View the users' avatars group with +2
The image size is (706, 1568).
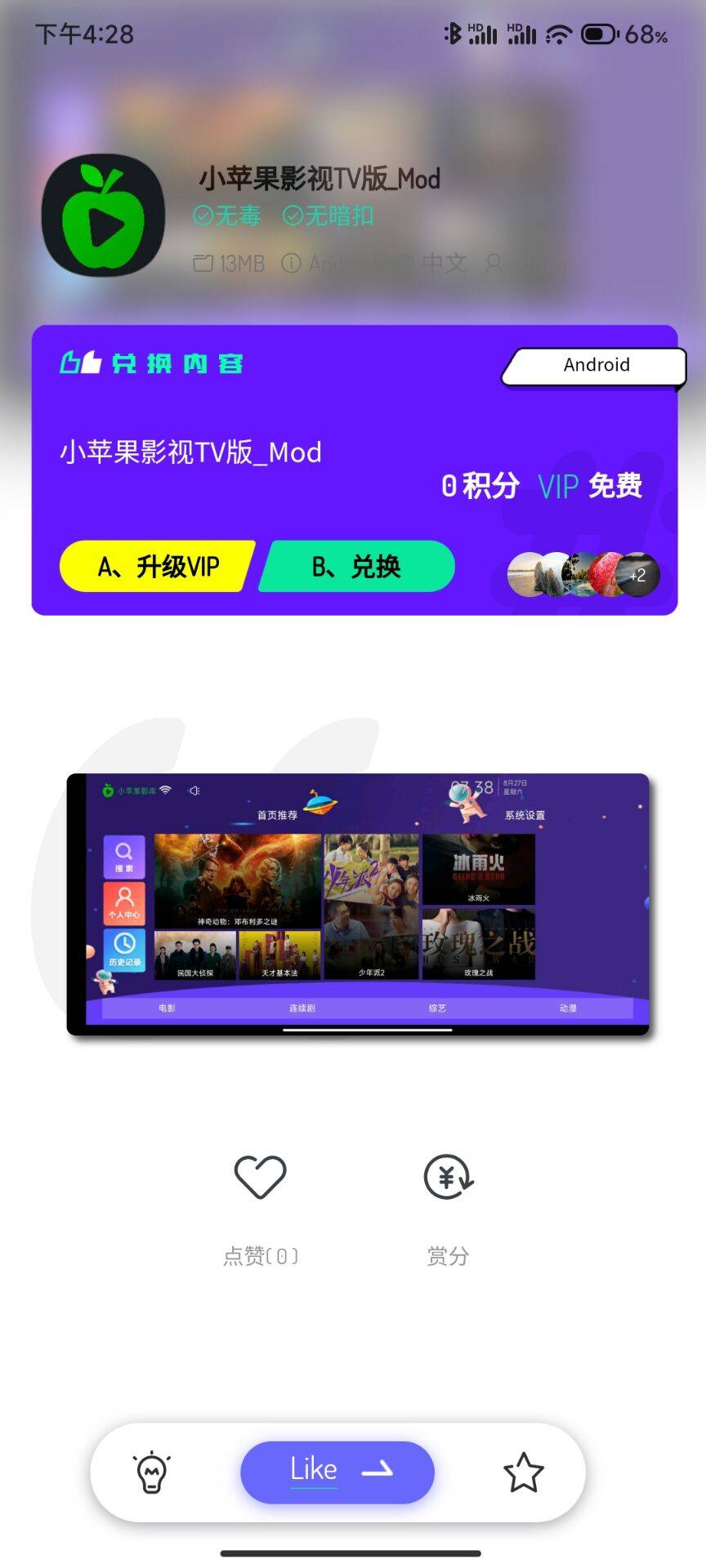click(x=583, y=574)
